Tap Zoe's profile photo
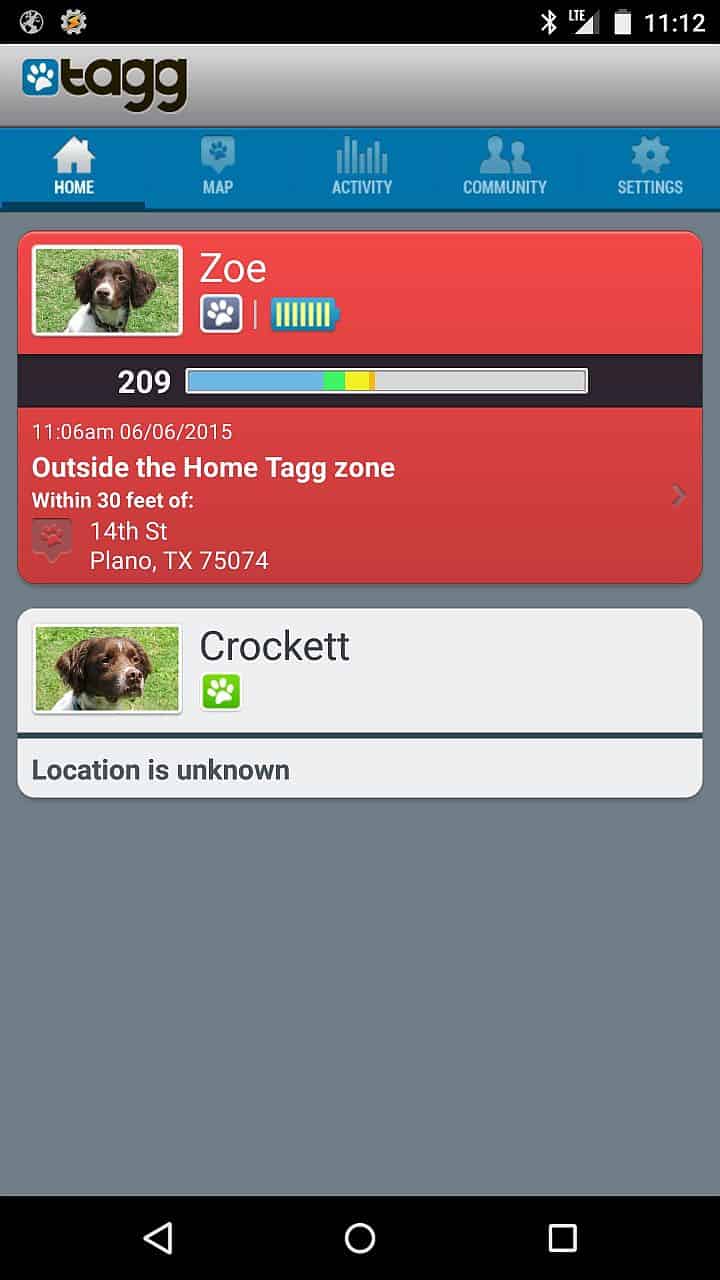Image resolution: width=720 pixels, height=1280 pixels. pos(107,290)
